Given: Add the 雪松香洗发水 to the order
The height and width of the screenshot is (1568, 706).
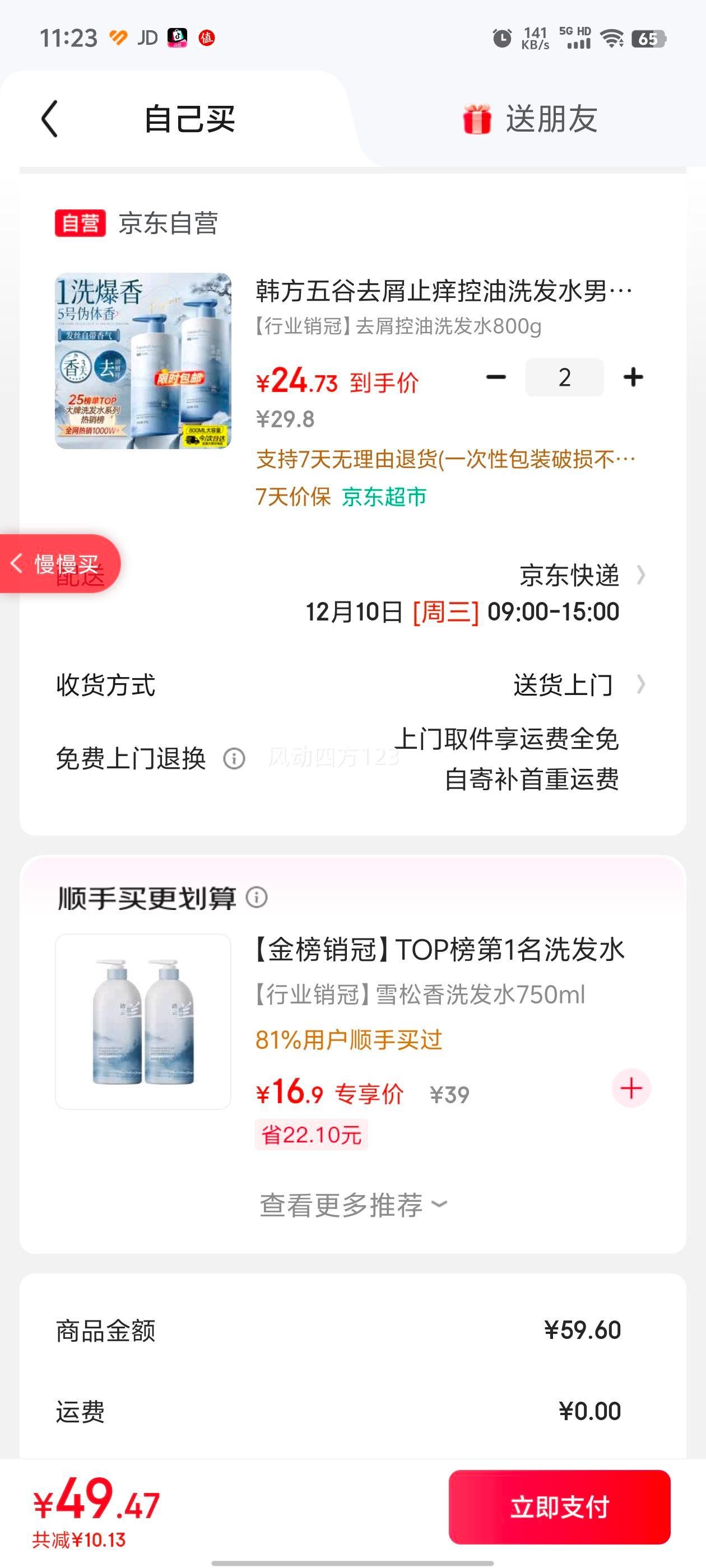Looking at the screenshot, I should click(631, 1088).
